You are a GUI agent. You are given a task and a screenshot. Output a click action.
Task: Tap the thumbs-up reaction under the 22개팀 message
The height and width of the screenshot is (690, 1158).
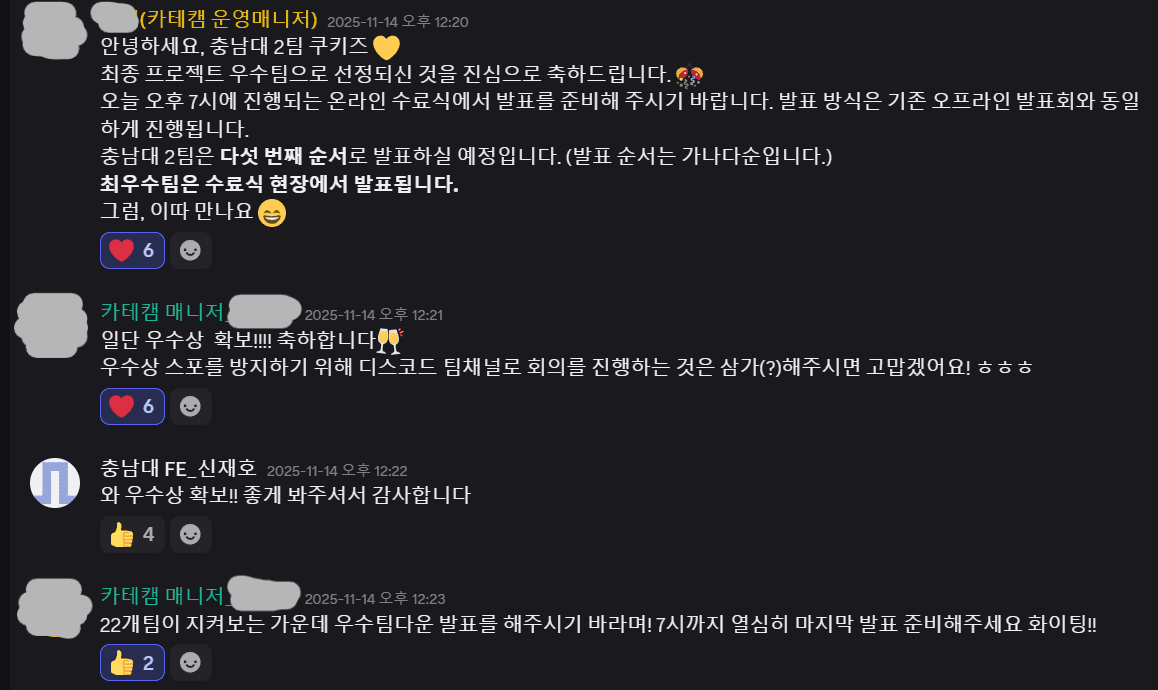pyautogui.click(x=132, y=662)
